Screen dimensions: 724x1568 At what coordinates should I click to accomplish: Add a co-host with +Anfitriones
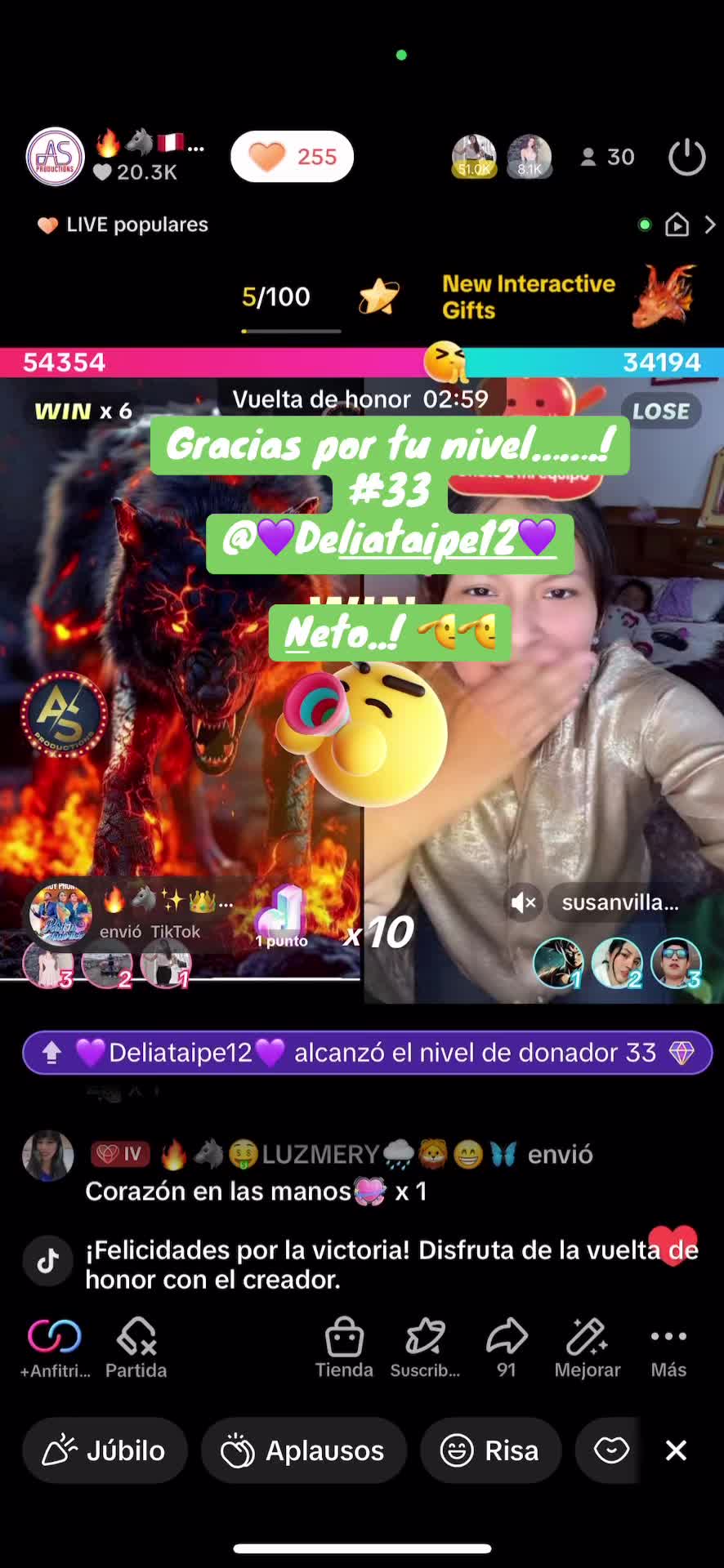click(55, 1349)
